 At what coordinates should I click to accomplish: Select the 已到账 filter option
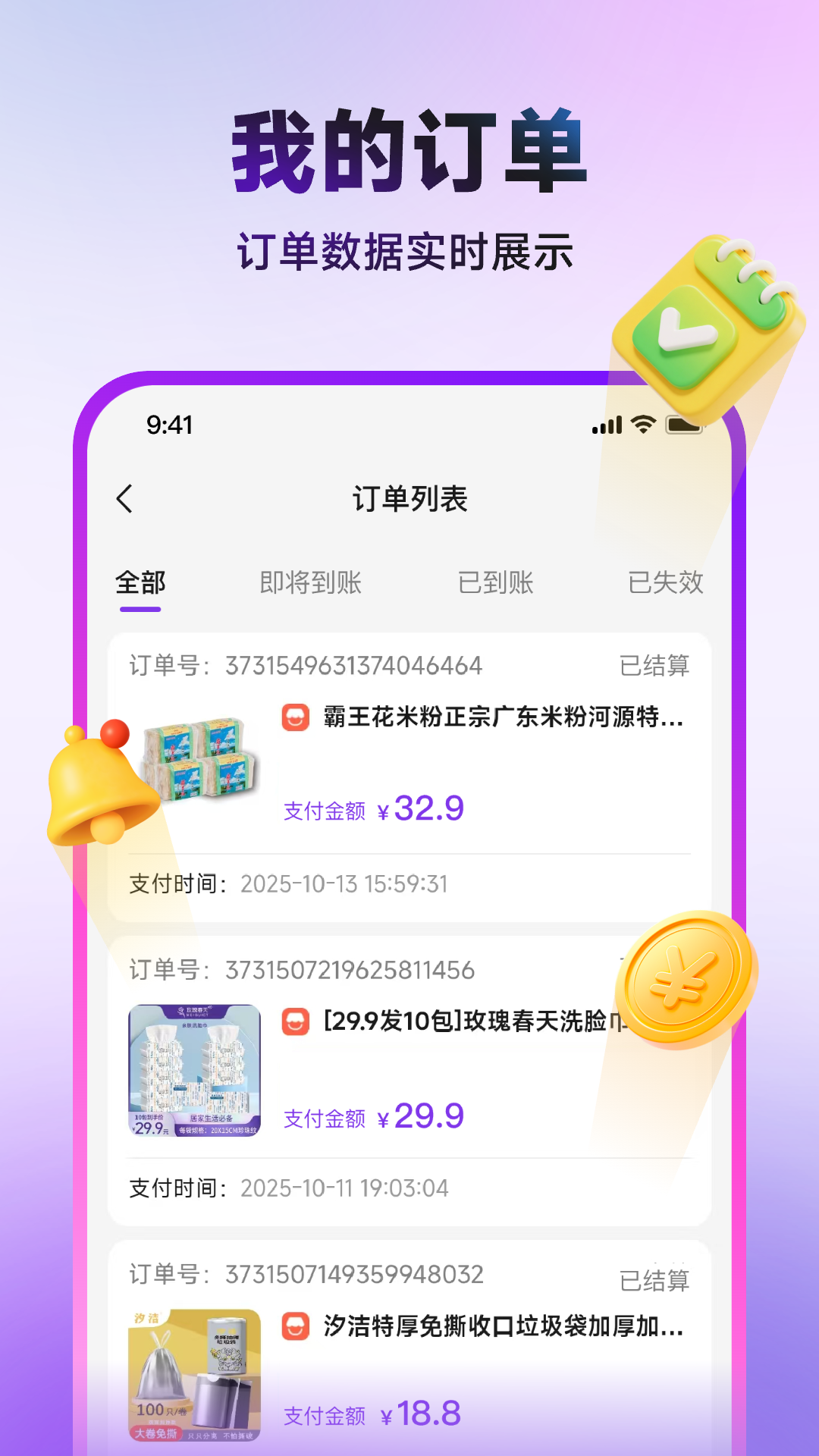(x=497, y=582)
